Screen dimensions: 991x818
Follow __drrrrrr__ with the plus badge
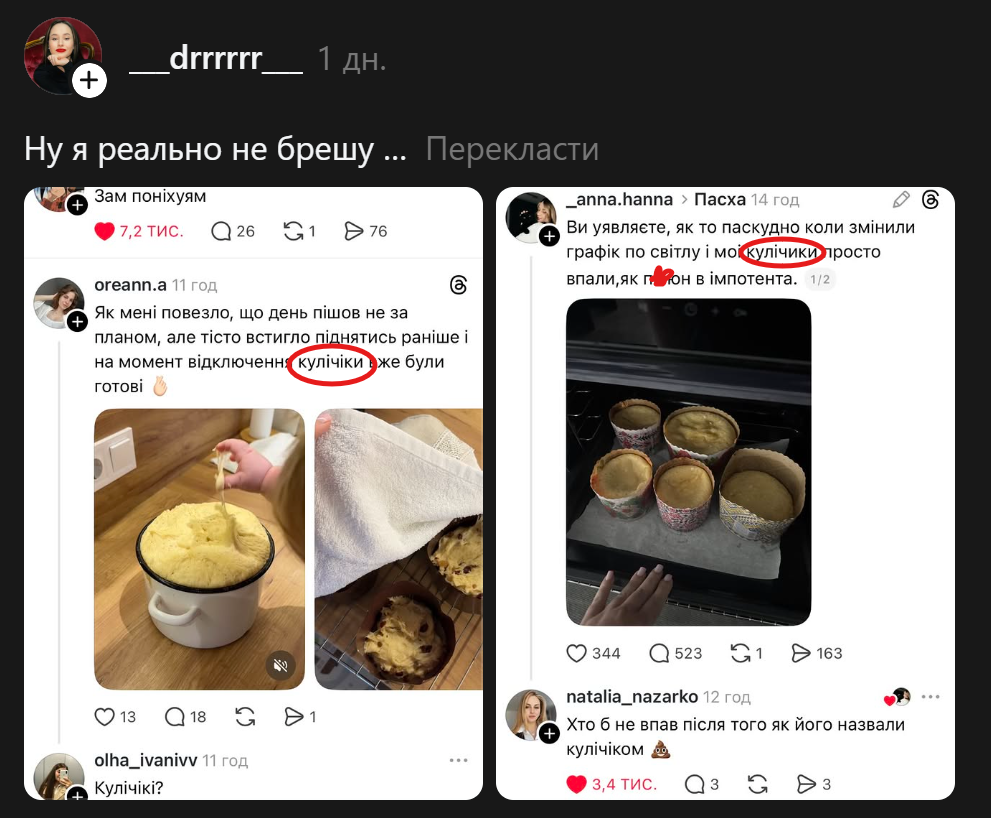pyautogui.click(x=89, y=80)
